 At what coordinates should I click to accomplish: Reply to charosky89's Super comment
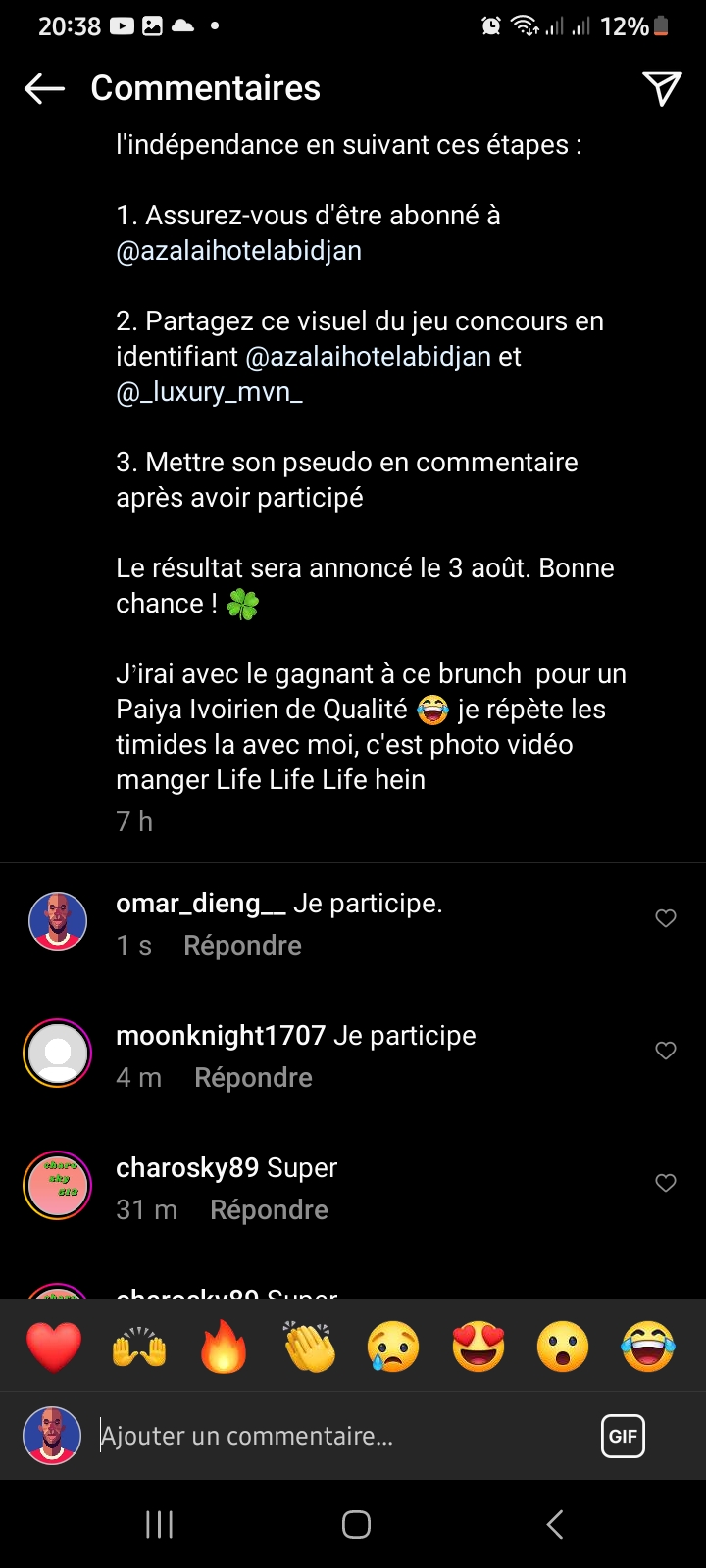269,1210
